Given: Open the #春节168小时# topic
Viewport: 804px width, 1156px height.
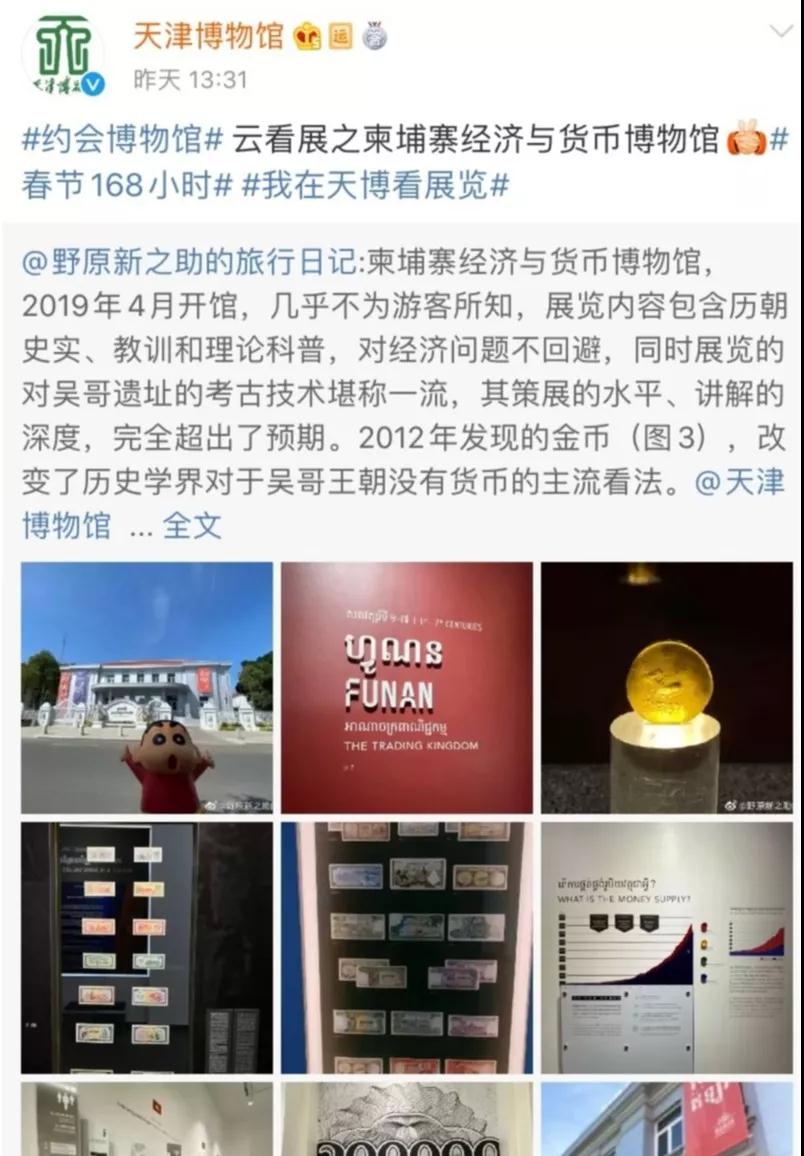Looking at the screenshot, I should [x=128, y=185].
